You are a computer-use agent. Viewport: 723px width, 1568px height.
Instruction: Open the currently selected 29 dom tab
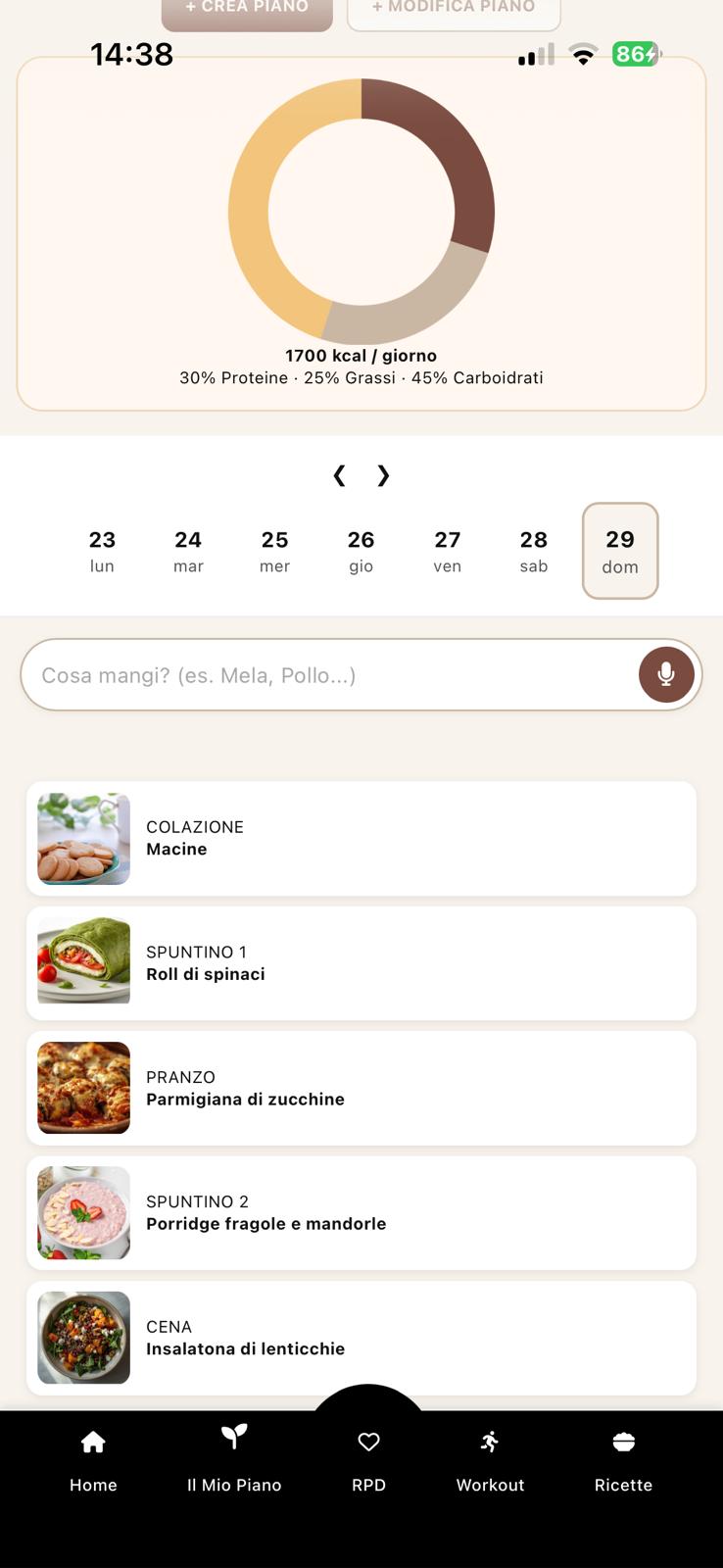(619, 551)
